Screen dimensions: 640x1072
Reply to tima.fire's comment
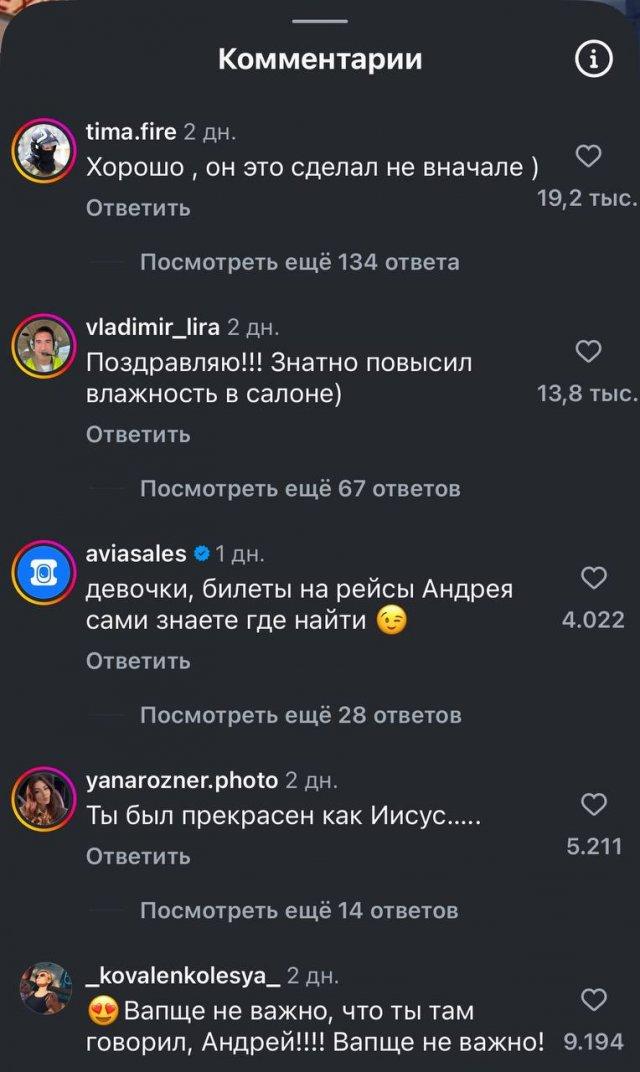click(x=138, y=208)
